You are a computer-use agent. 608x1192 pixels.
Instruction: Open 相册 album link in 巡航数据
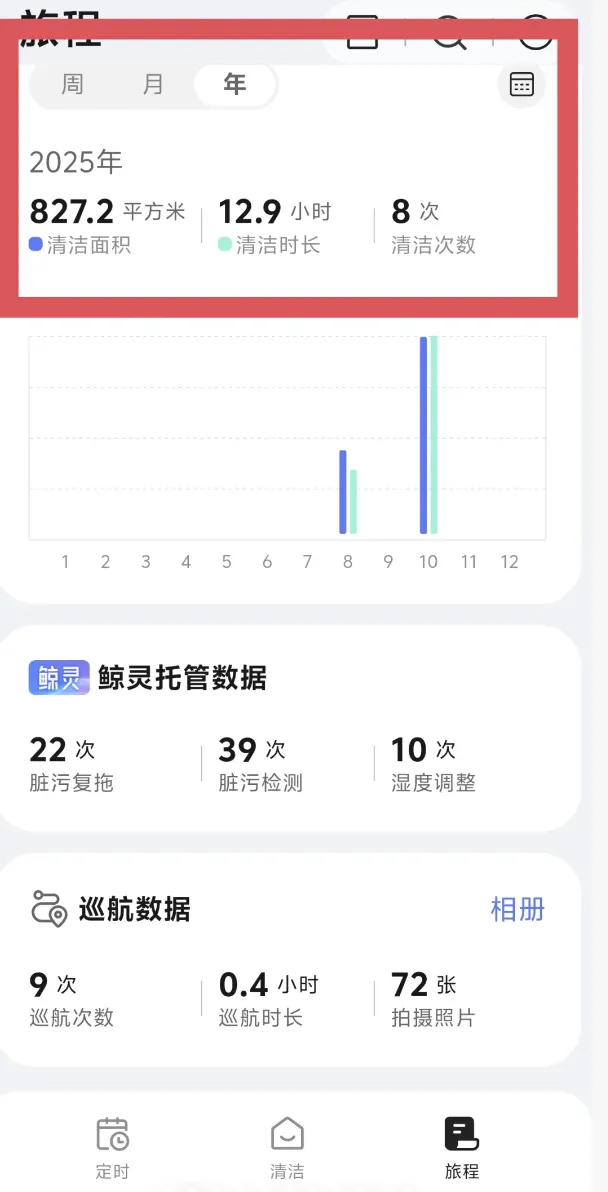(x=518, y=909)
